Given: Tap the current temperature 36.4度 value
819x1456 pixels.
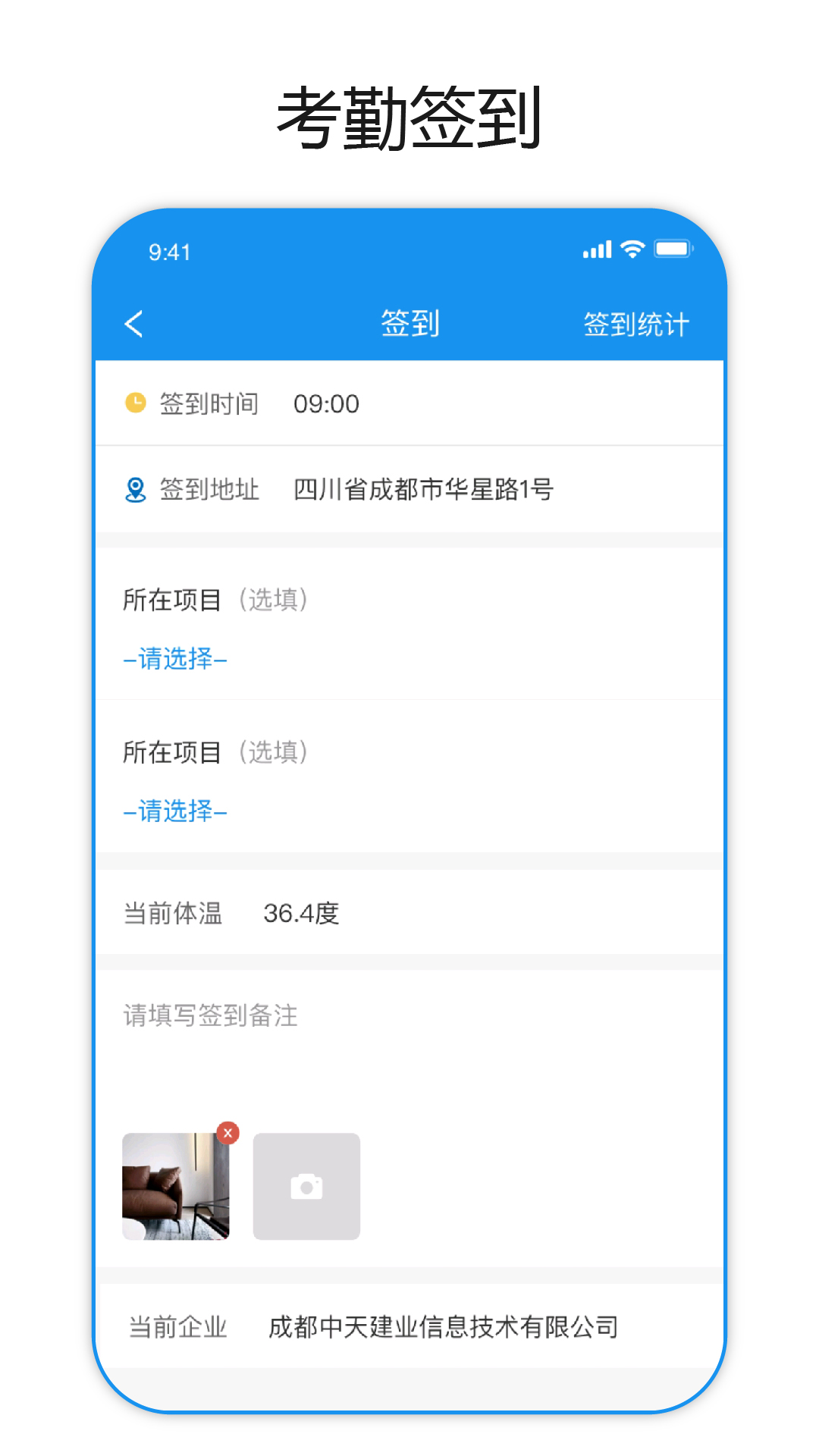Looking at the screenshot, I should (302, 915).
